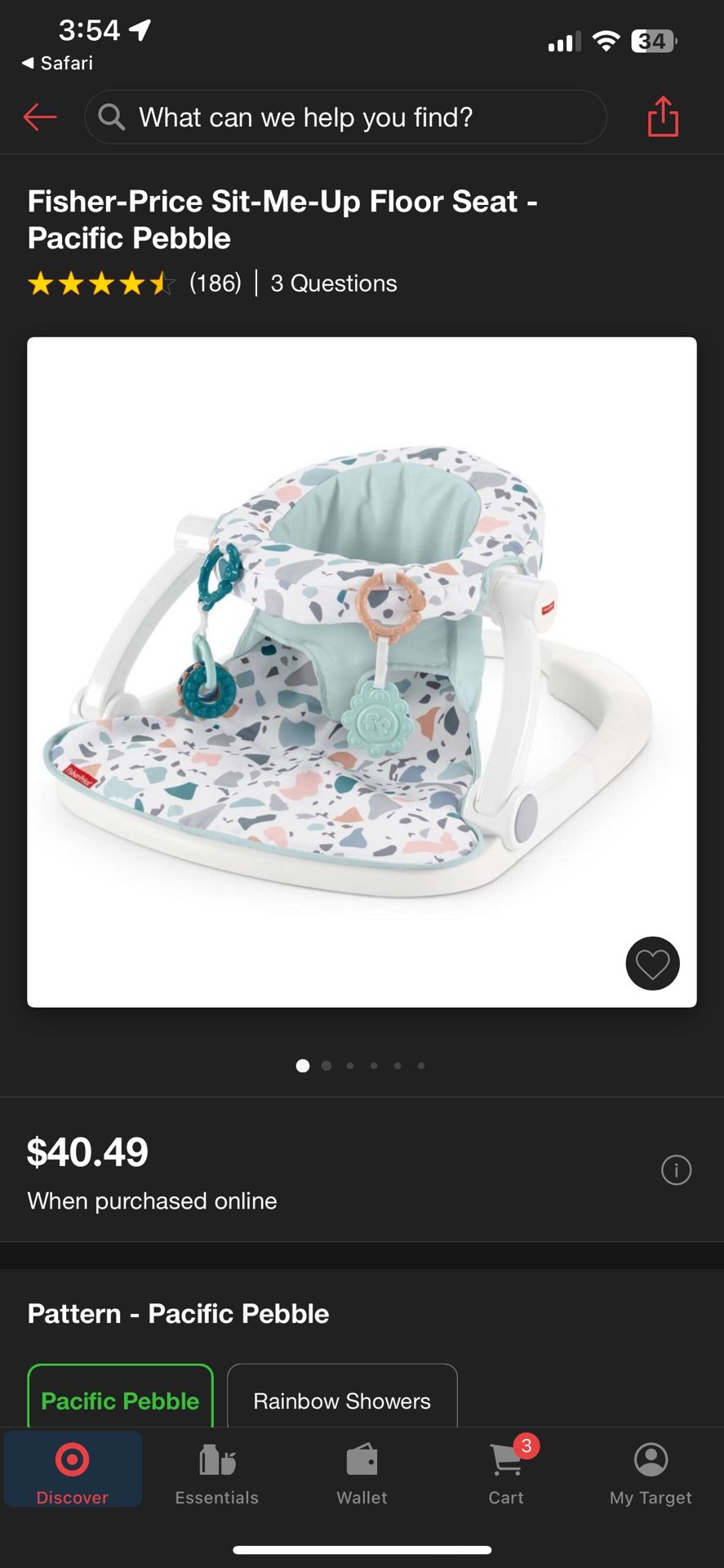Screen dimensions: 724x1568
Task: Tap the search field to find products
Action: (344, 118)
